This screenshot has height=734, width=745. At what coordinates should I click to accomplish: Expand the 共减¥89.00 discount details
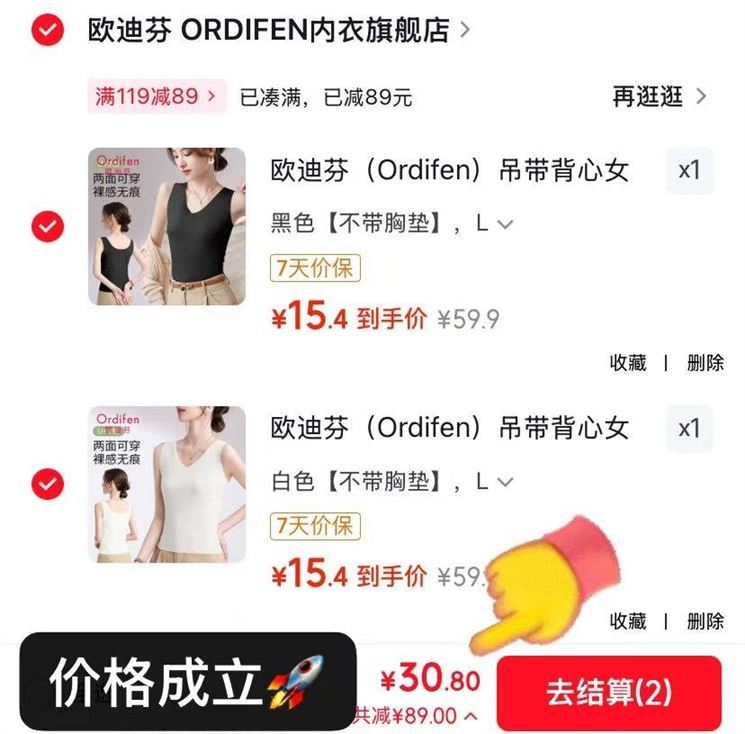pyautogui.click(x=415, y=716)
